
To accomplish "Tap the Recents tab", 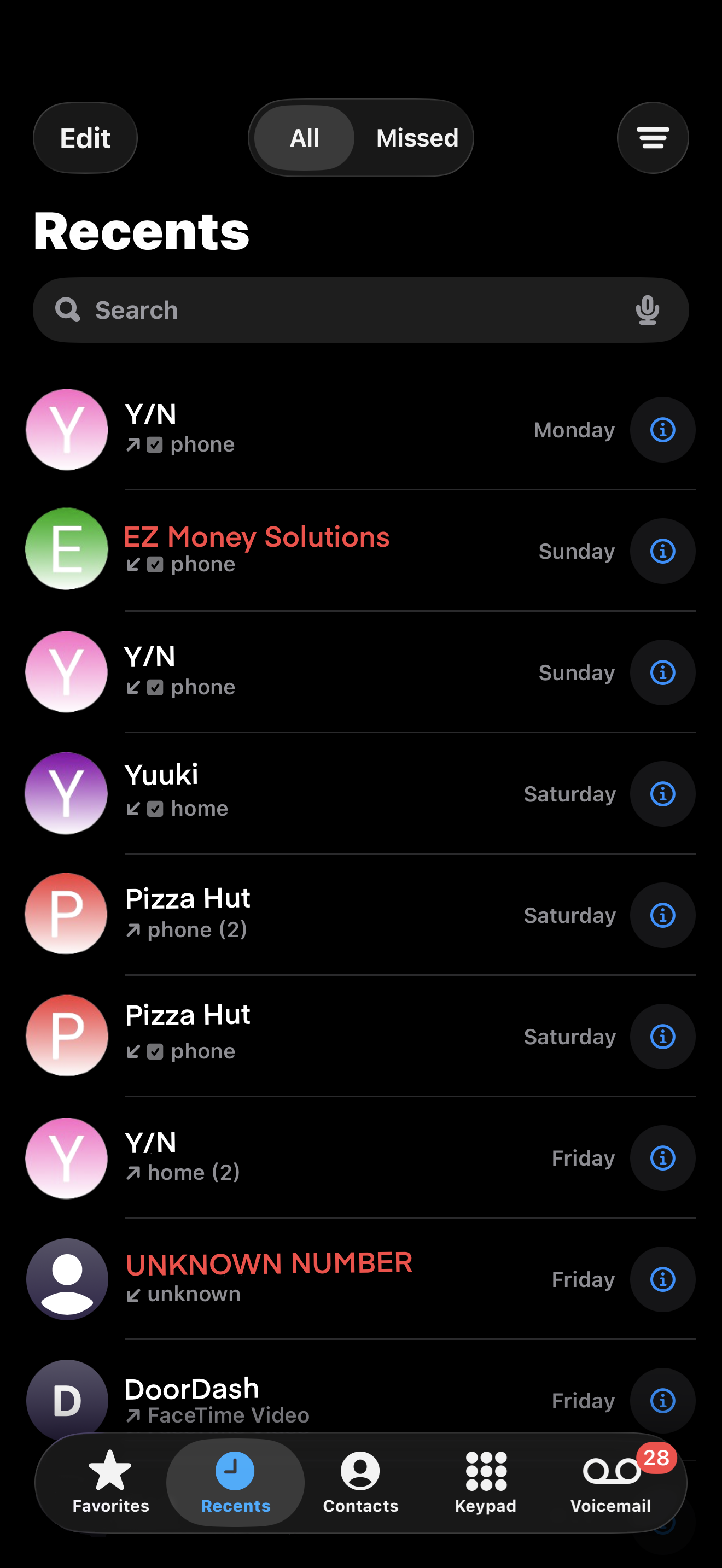I will click(236, 1482).
